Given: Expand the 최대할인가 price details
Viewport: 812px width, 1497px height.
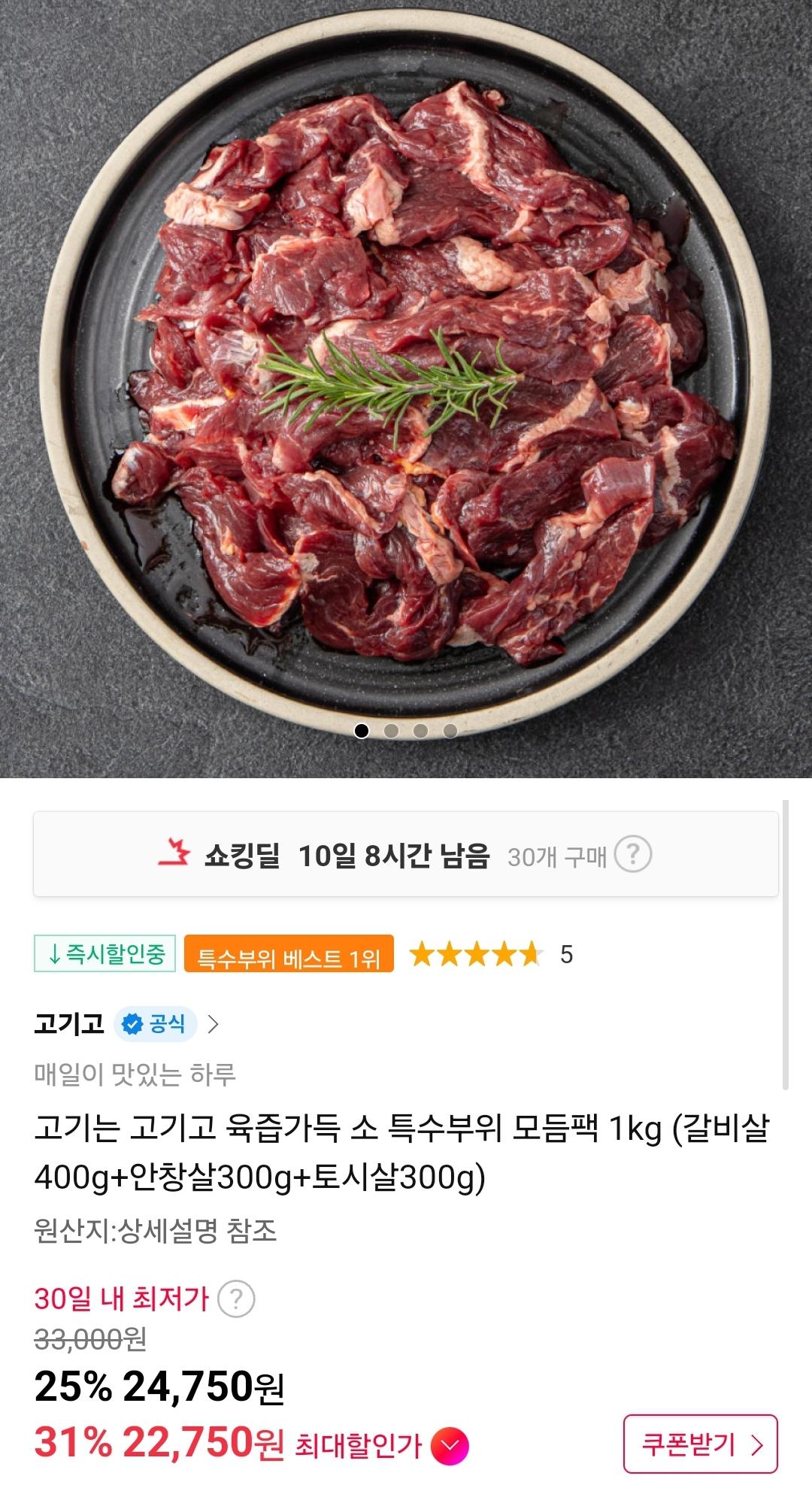Looking at the screenshot, I should [x=450, y=1445].
